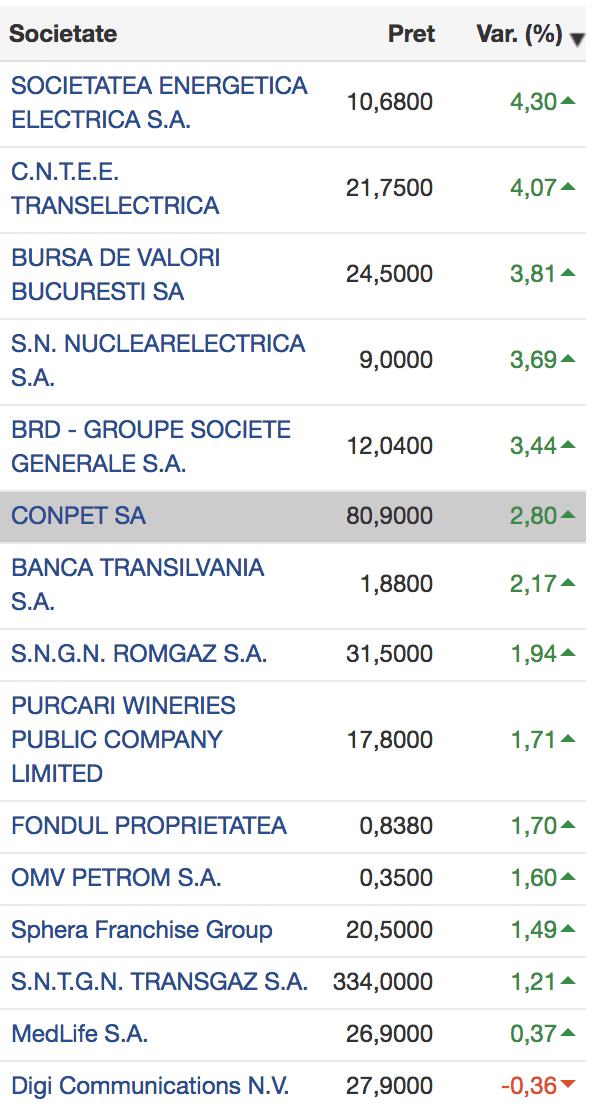Open OMV Petrom S.A. stock details
The height and width of the screenshot is (1106, 606).
[x=116, y=878]
